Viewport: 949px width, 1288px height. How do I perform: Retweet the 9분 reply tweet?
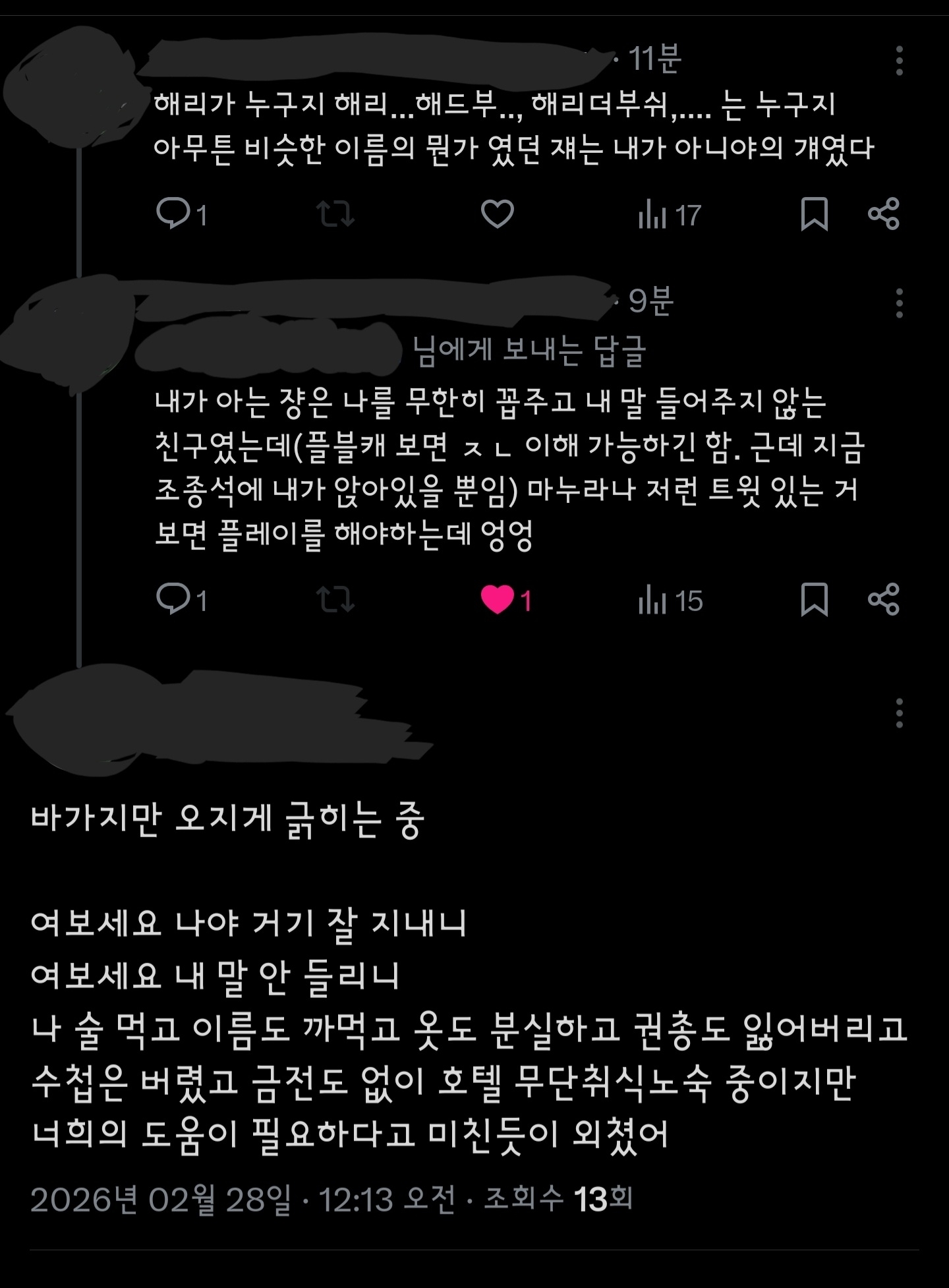[335, 600]
